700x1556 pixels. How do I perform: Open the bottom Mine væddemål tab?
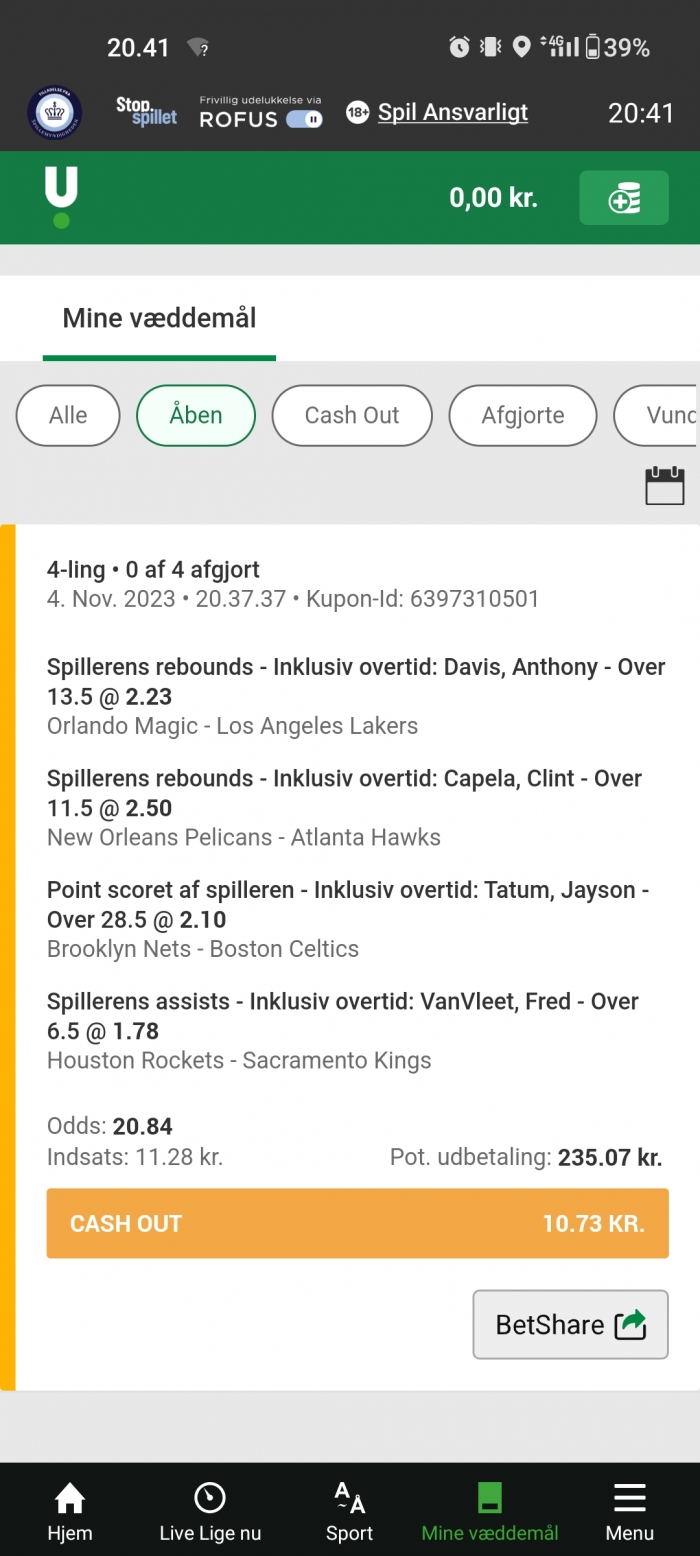(x=490, y=1511)
